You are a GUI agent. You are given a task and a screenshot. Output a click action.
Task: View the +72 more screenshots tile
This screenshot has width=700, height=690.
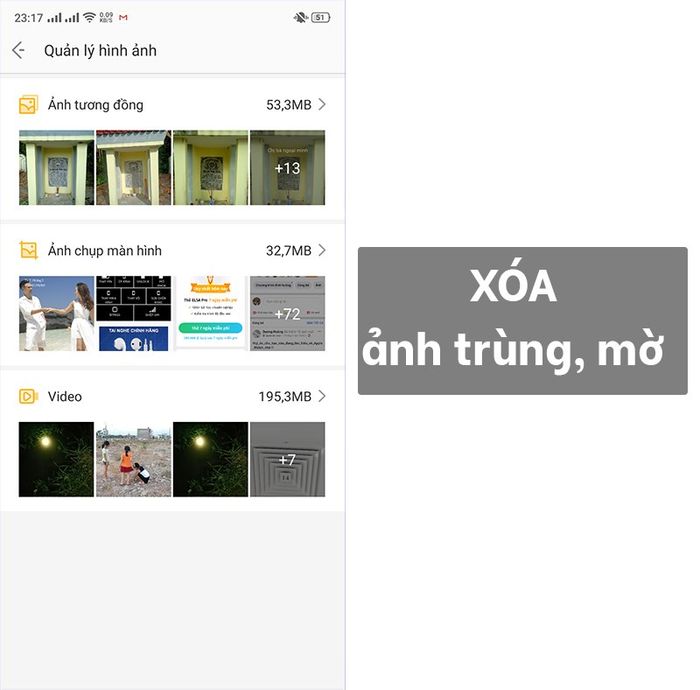click(x=287, y=313)
